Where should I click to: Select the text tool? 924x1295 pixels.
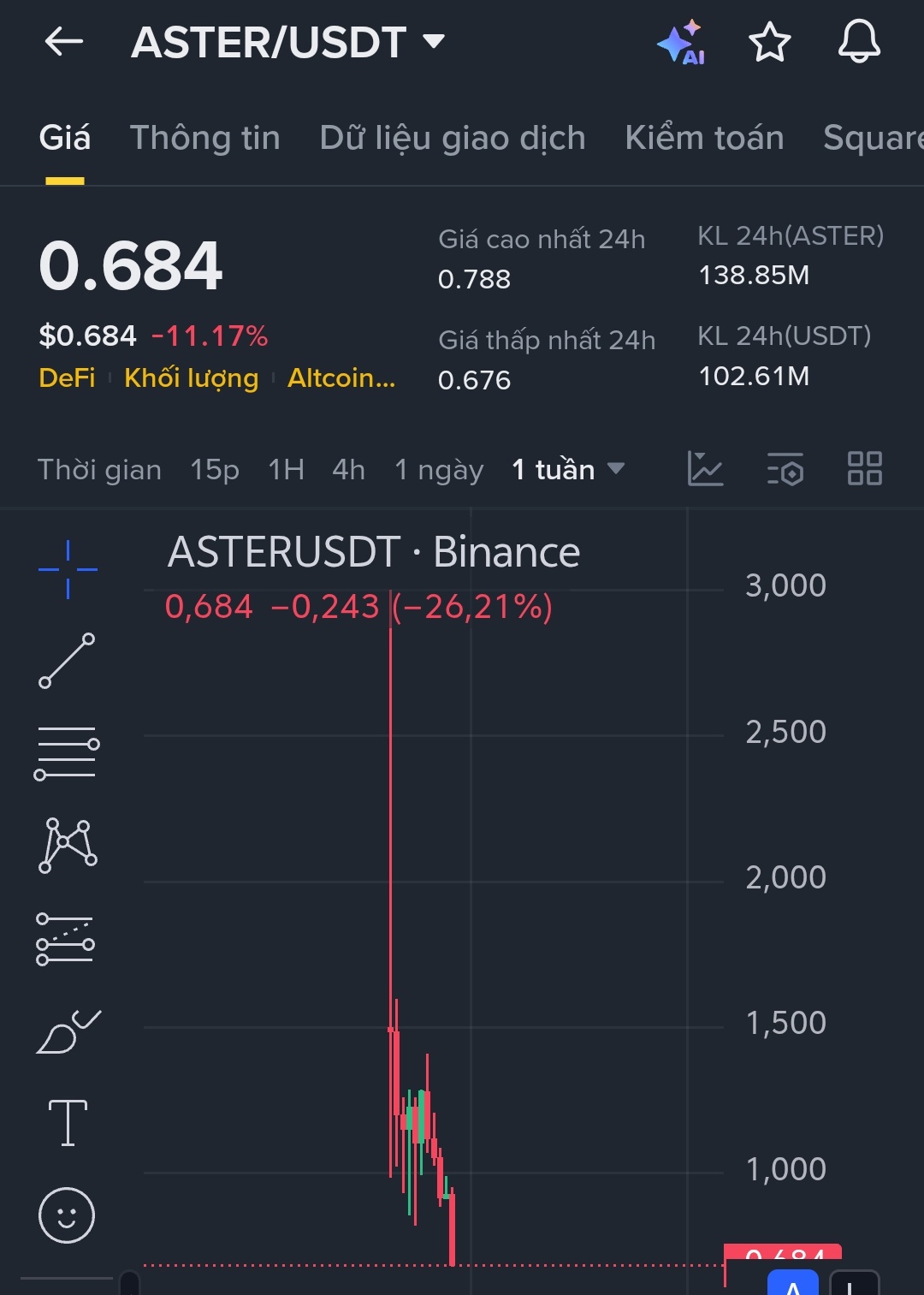tap(68, 1122)
